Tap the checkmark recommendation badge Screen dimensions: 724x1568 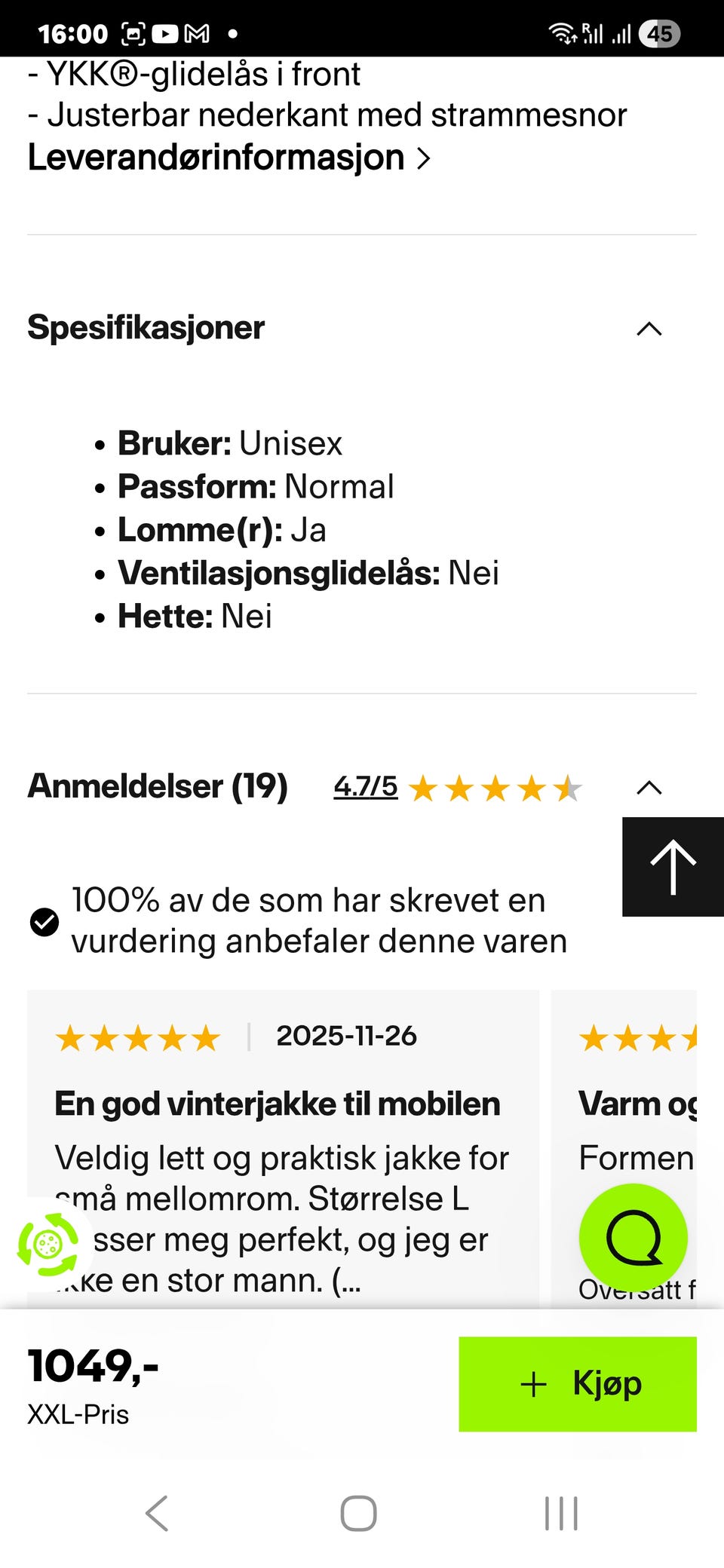pos(44,920)
